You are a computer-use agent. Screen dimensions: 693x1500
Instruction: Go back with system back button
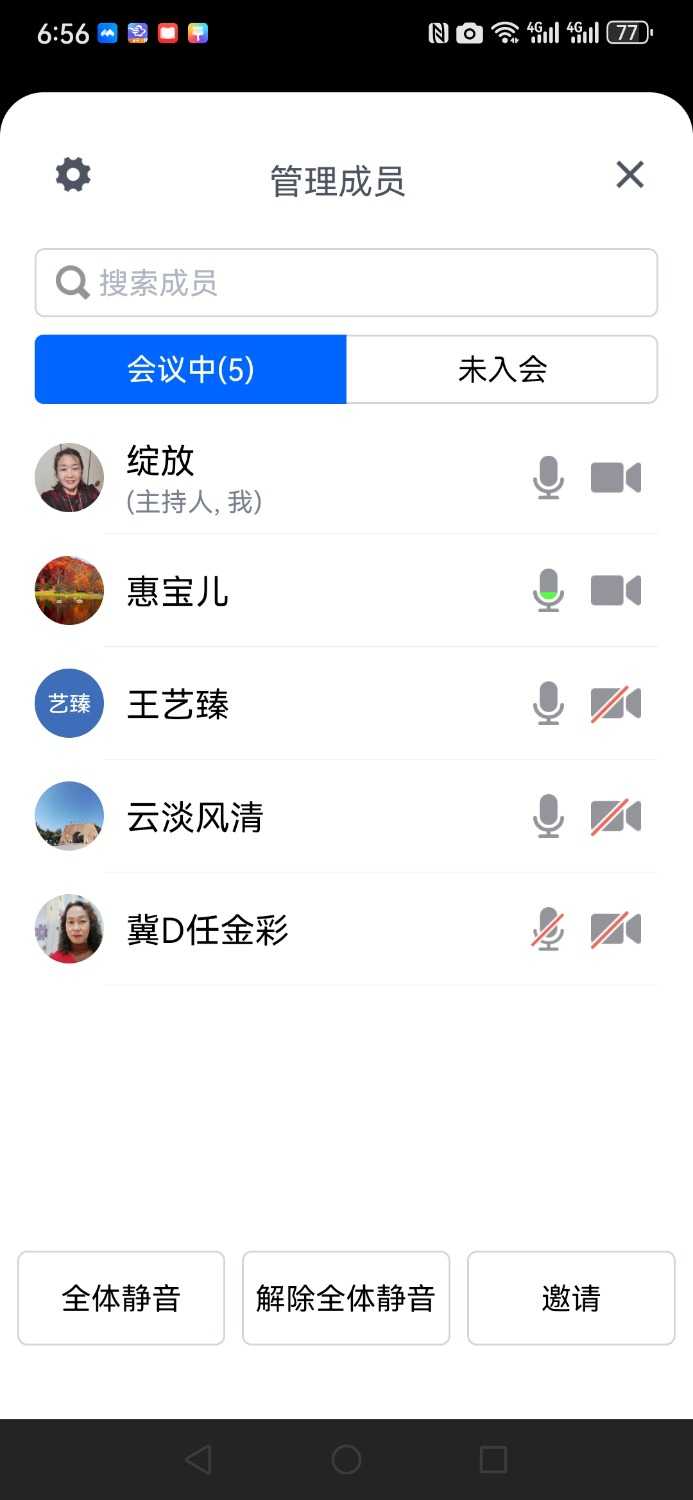tap(199, 1460)
